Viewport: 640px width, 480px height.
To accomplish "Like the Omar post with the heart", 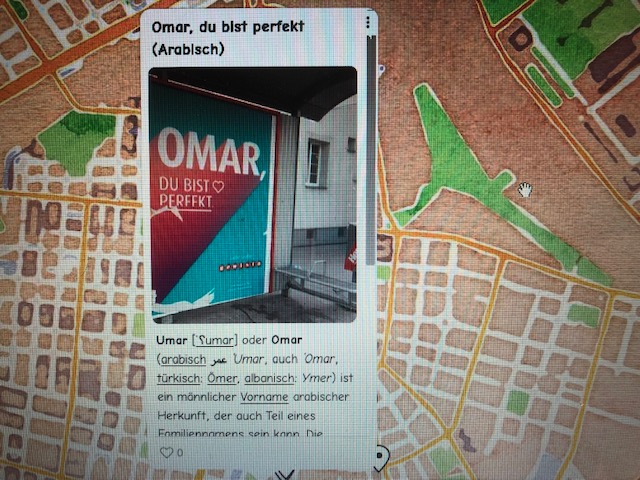I will pos(166,453).
